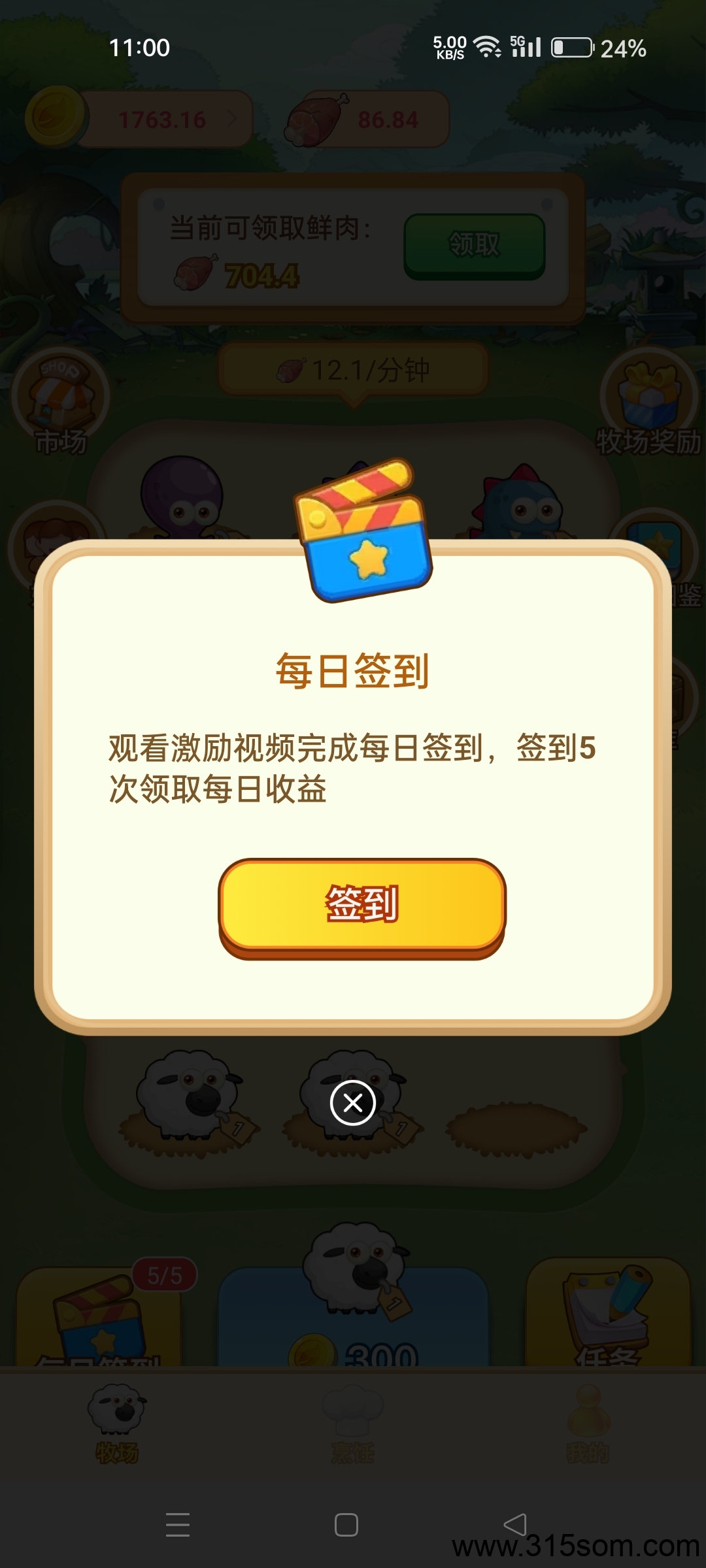Tap the yellow 签到 check-in button
Image resolution: width=706 pixels, height=1568 pixels.
362,907
